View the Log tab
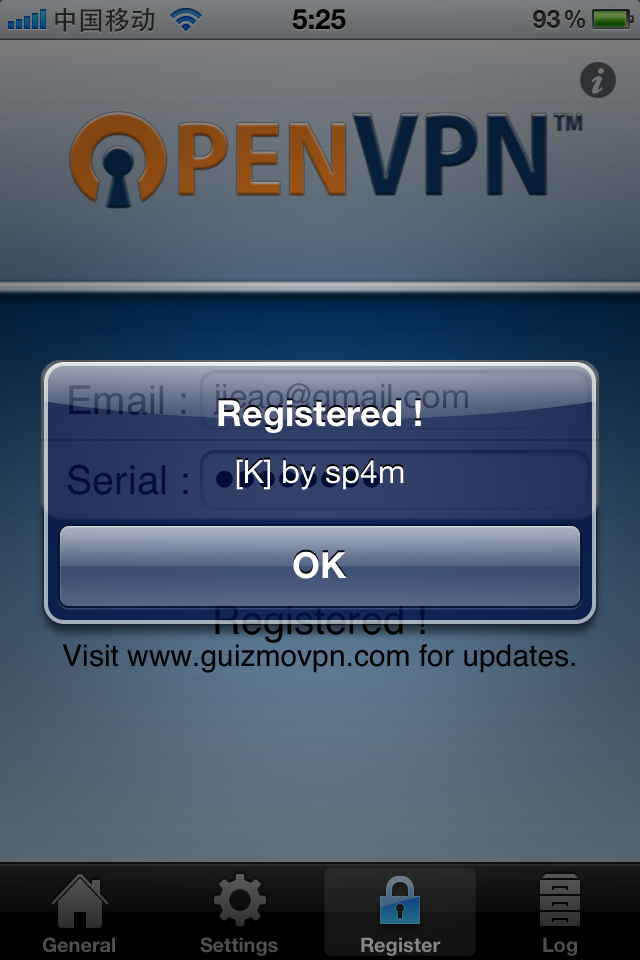640x960 pixels. 559,912
